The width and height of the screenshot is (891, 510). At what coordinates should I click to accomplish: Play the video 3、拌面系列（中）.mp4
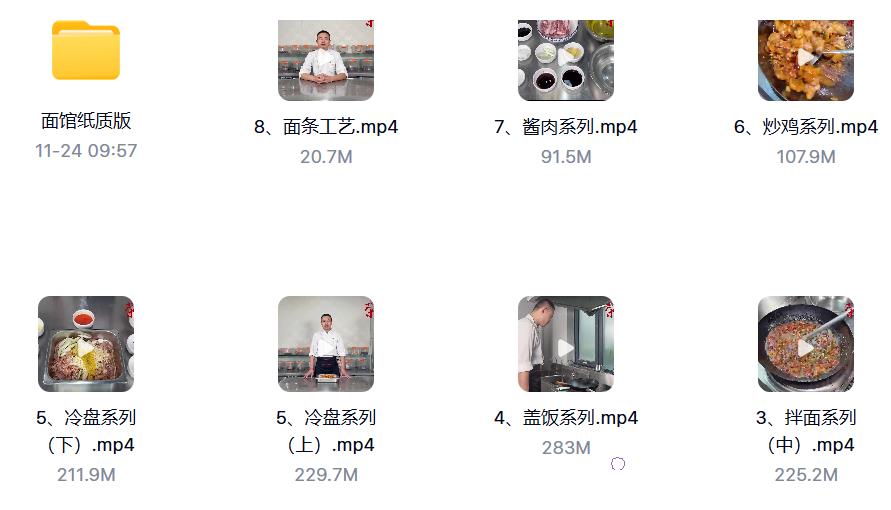point(806,343)
